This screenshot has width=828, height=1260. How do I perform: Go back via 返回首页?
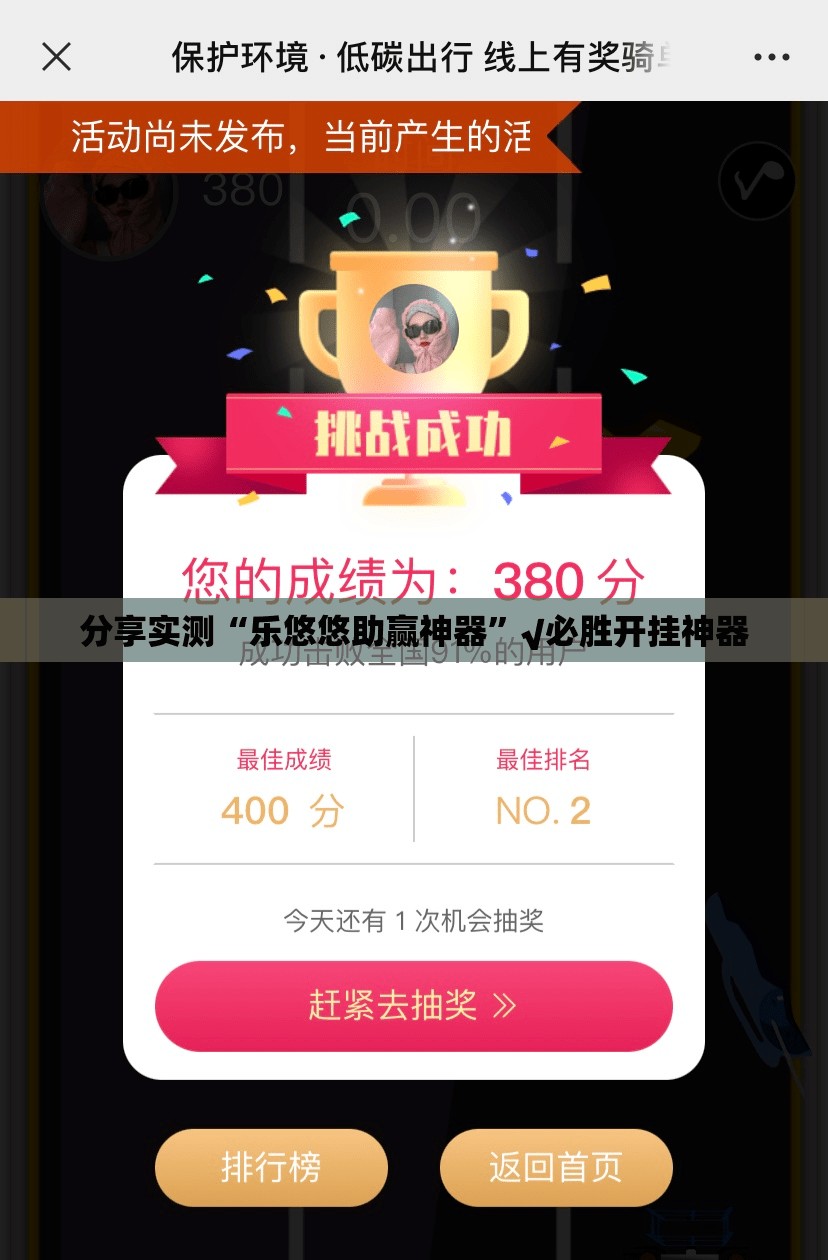click(556, 1168)
